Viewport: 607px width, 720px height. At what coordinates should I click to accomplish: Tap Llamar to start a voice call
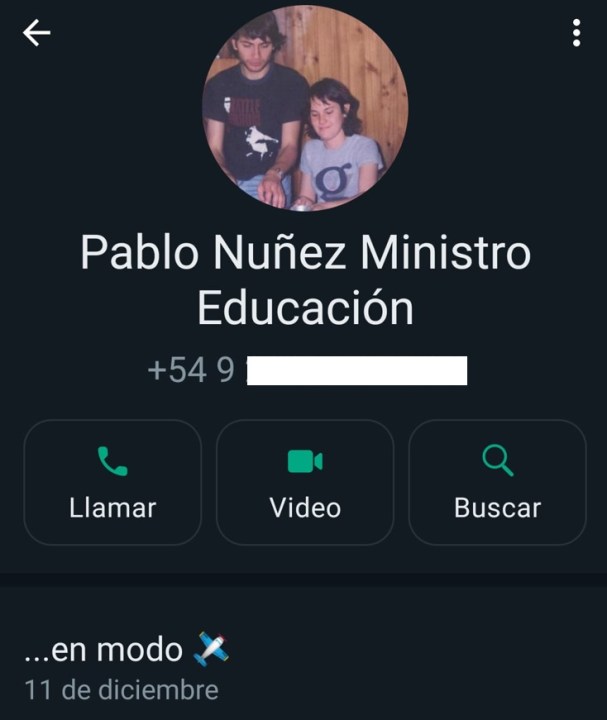[x=113, y=482]
